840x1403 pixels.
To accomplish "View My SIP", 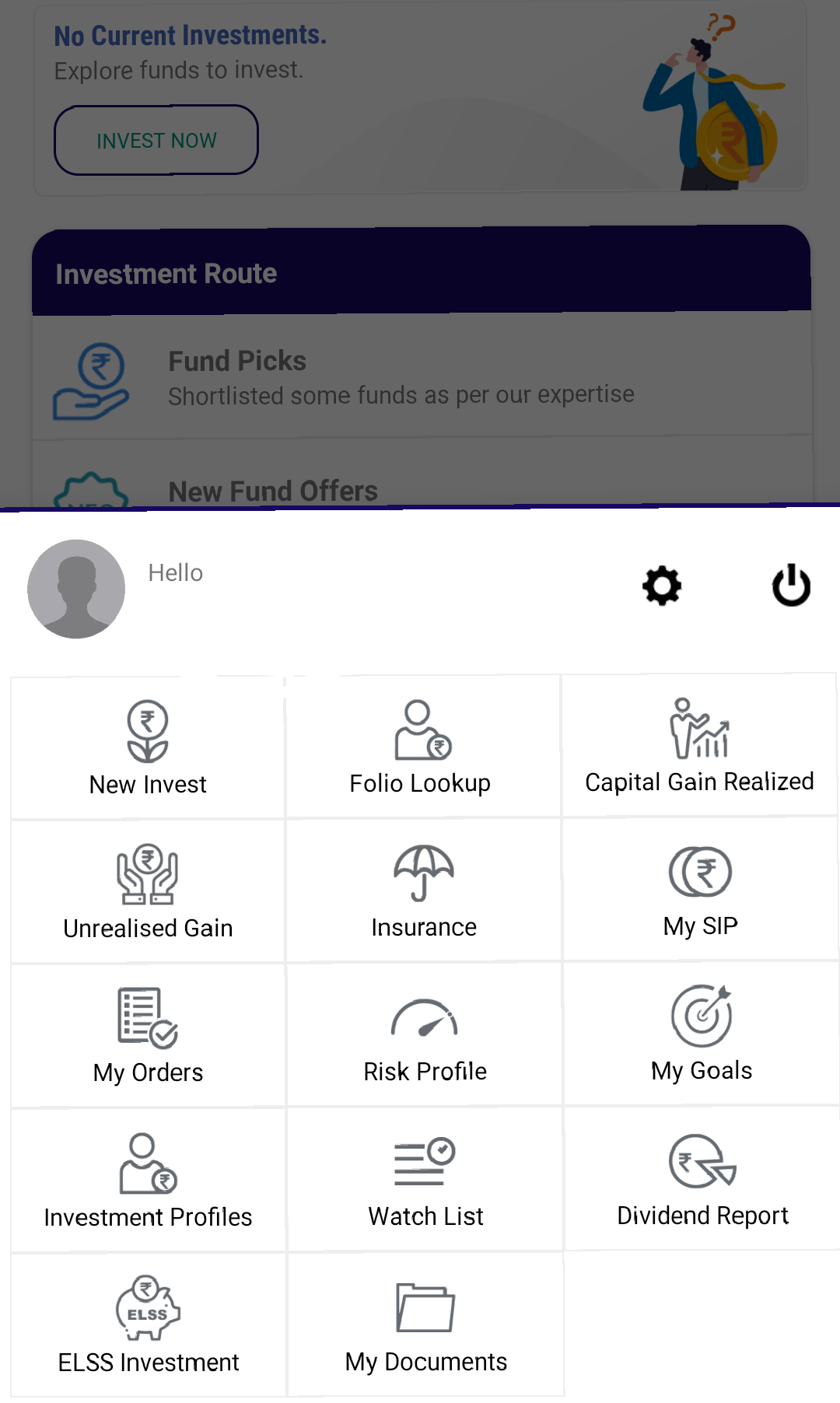I will [x=700, y=889].
